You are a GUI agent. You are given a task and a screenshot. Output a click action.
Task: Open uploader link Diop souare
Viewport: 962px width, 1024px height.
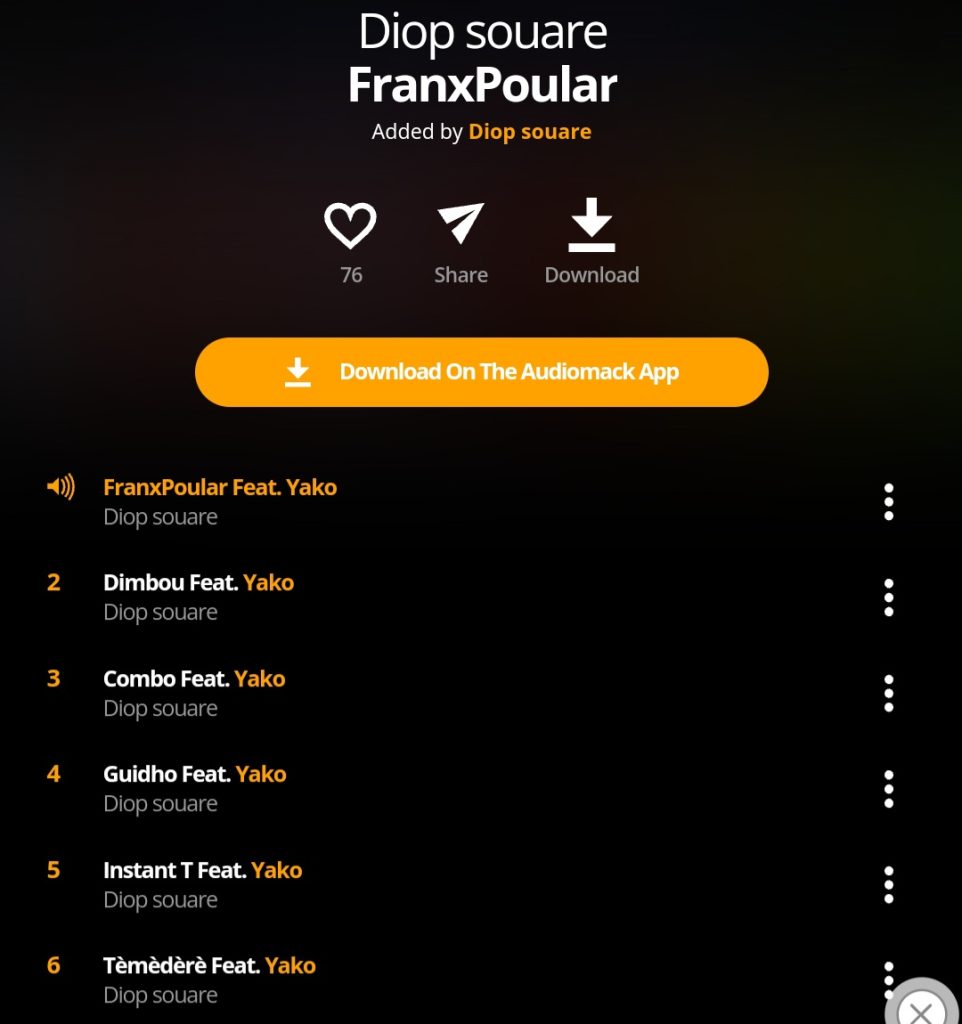[x=529, y=131]
